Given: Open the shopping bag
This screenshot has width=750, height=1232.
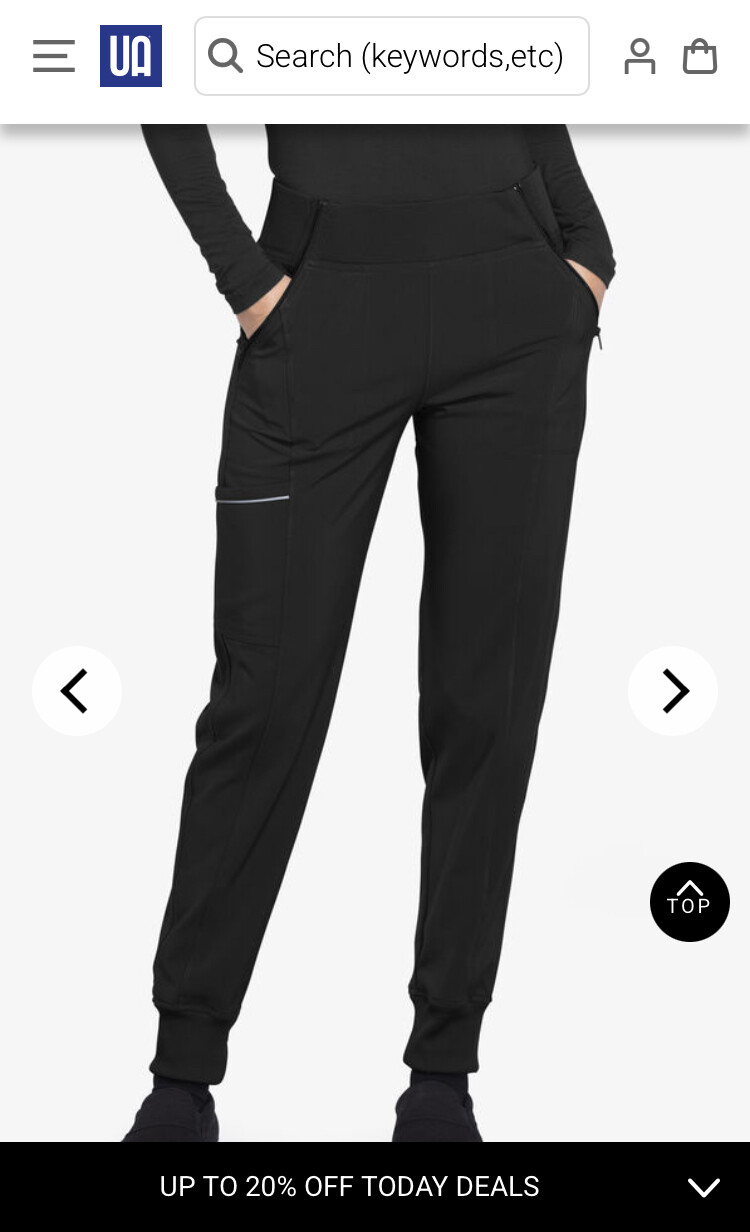Looking at the screenshot, I should (x=700, y=56).
